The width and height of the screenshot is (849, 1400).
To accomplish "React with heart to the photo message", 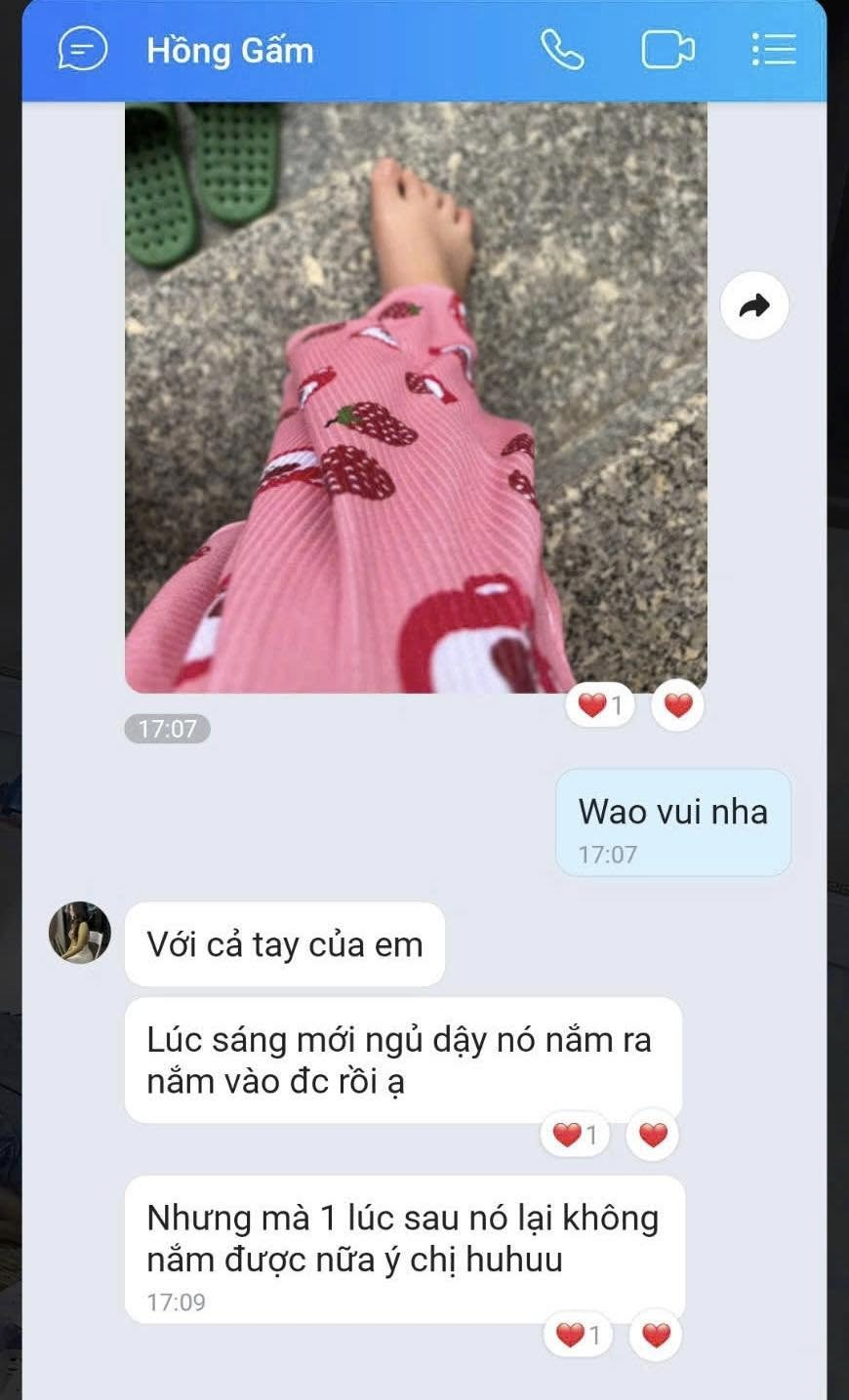I will pyautogui.click(x=677, y=704).
